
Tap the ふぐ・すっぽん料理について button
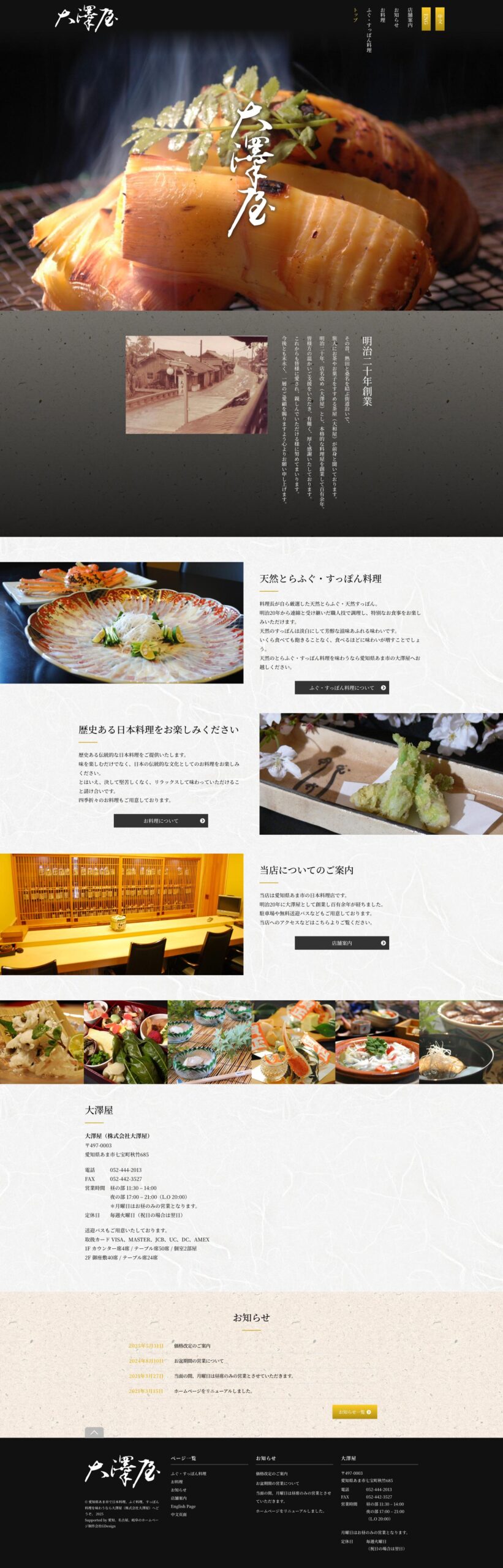[342, 687]
